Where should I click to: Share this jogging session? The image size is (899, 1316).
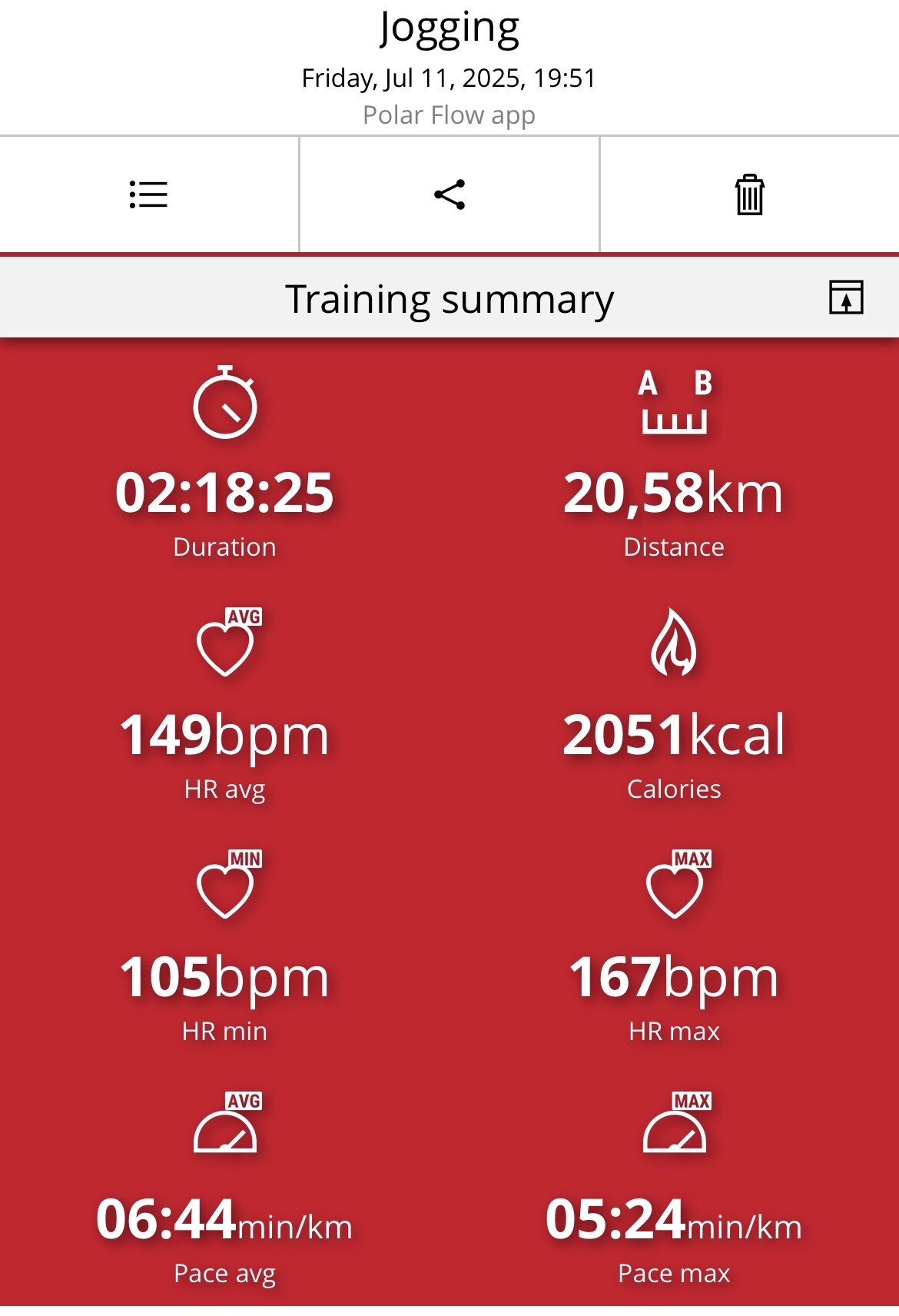449,194
